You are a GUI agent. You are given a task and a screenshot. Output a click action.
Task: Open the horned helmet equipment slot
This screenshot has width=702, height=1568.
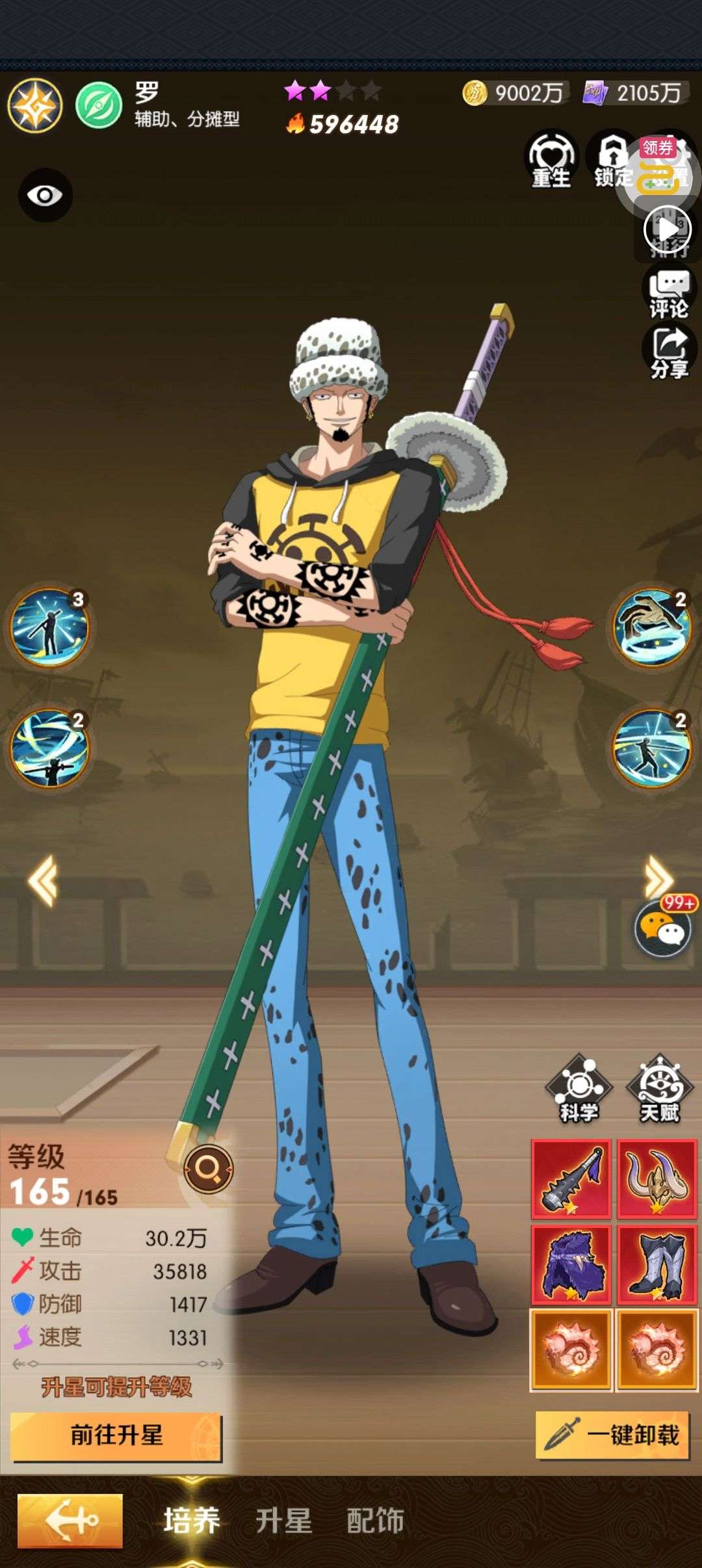pyautogui.click(x=656, y=1178)
